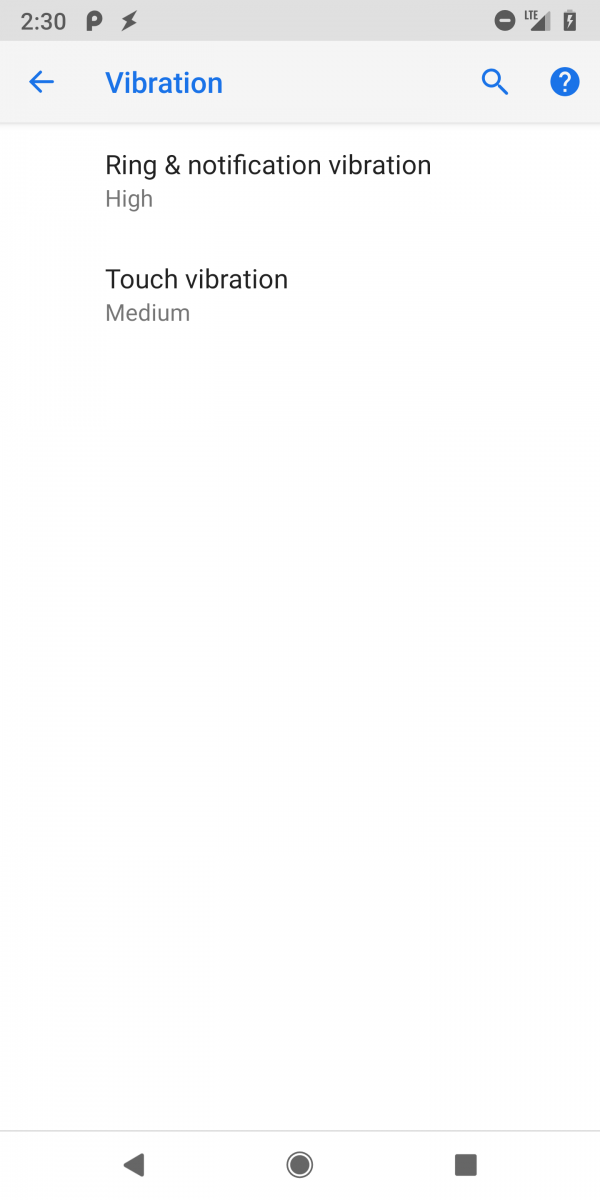Viewport: 600px width, 1200px height.
Task: Open the search magnifier icon
Action: pos(495,82)
